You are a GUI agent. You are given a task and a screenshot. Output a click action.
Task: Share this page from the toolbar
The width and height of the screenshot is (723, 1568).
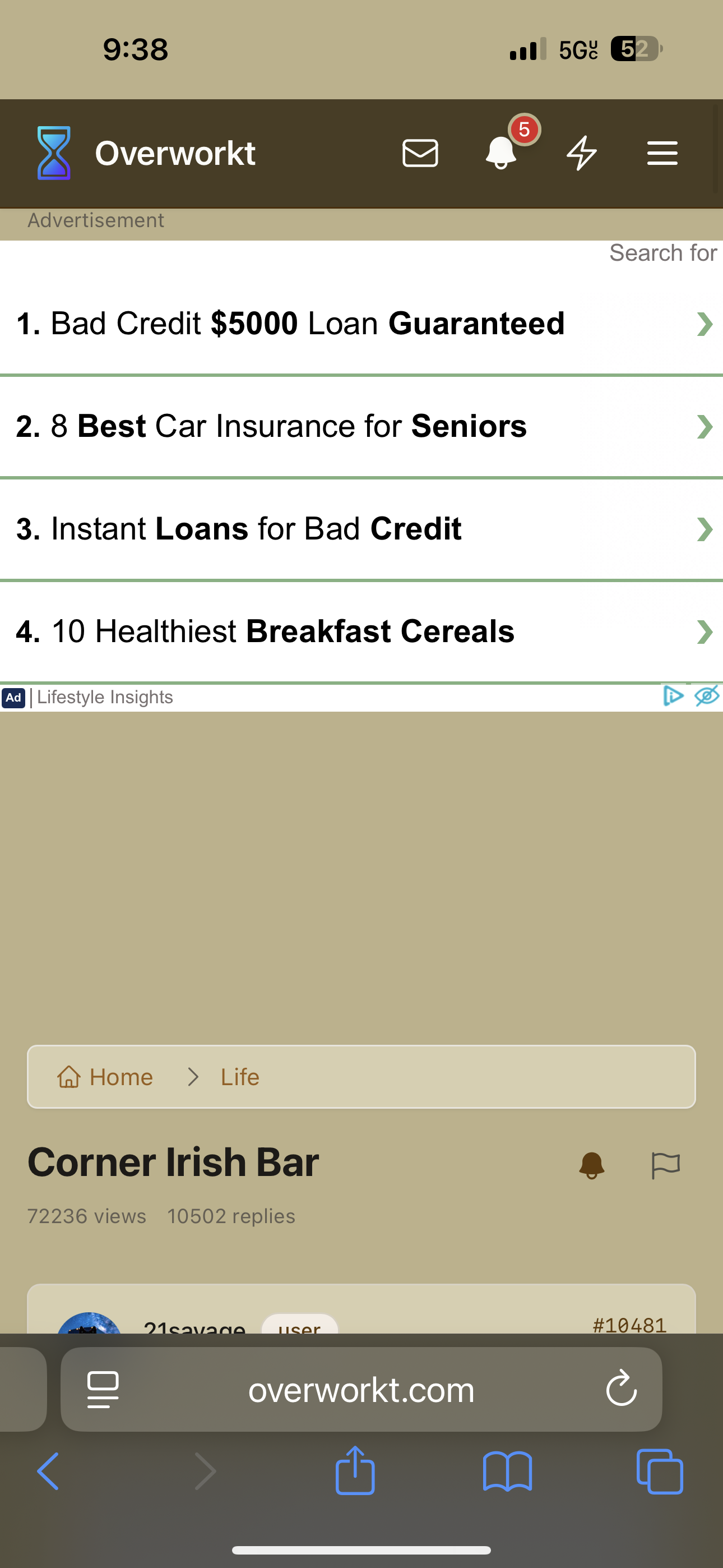355,1470
